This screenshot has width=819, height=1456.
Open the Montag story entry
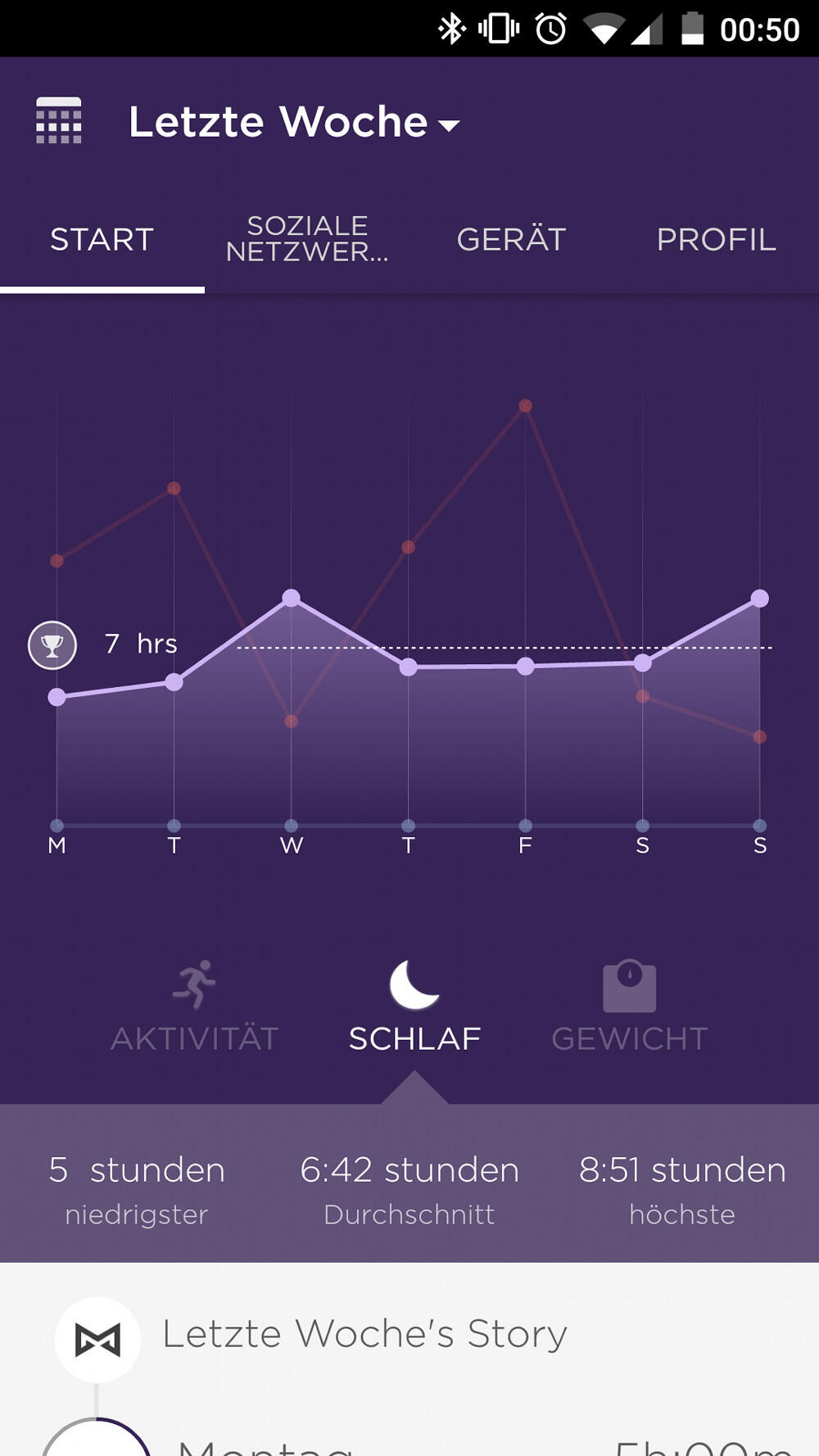(x=409, y=1441)
